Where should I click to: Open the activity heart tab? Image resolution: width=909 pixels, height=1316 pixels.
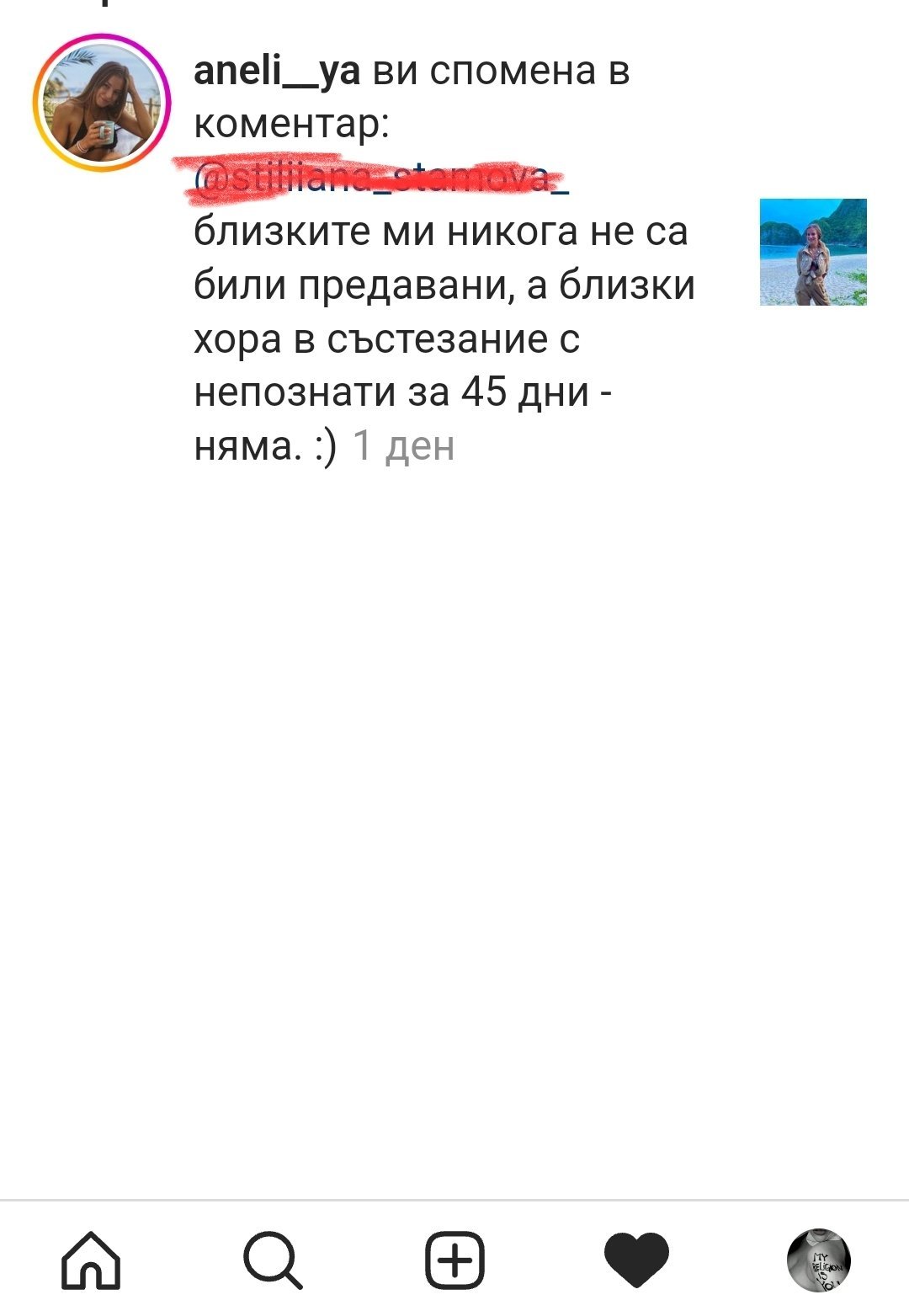[x=636, y=1260]
